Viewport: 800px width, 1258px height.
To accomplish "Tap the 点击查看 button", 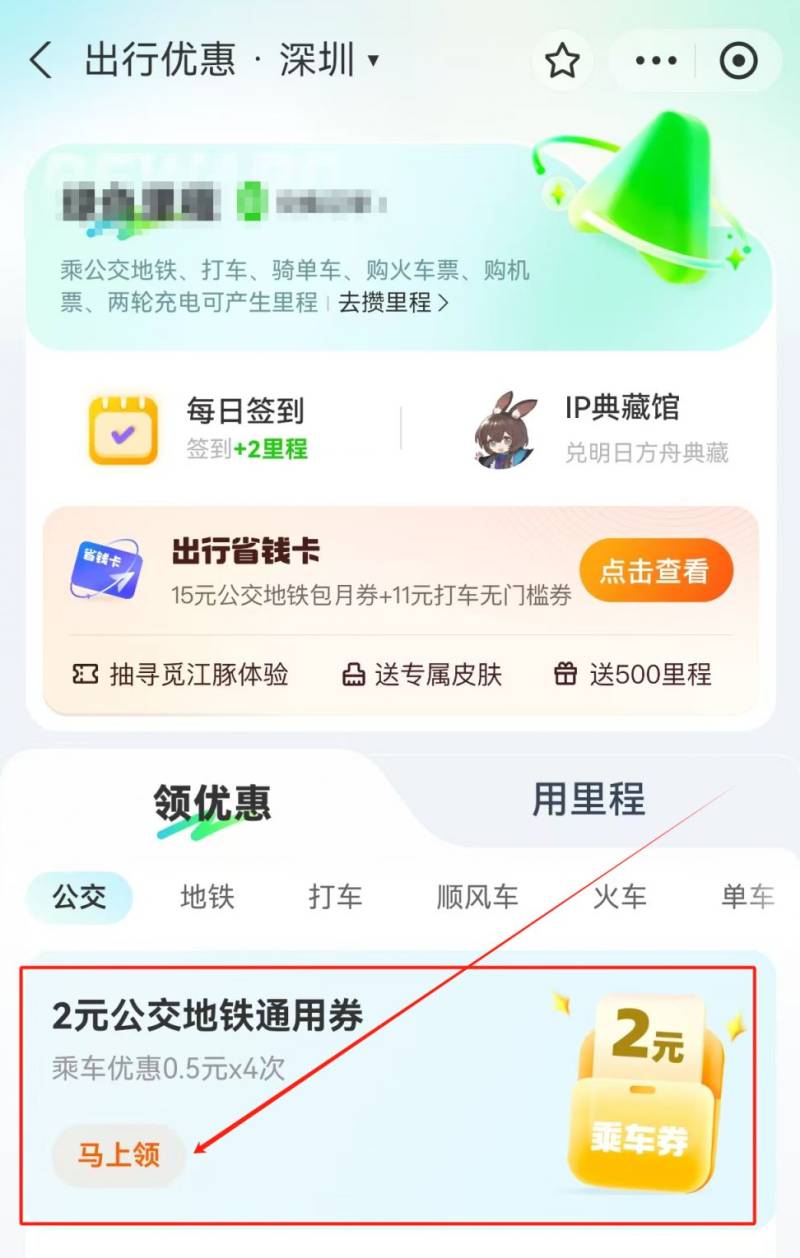I will point(656,571).
